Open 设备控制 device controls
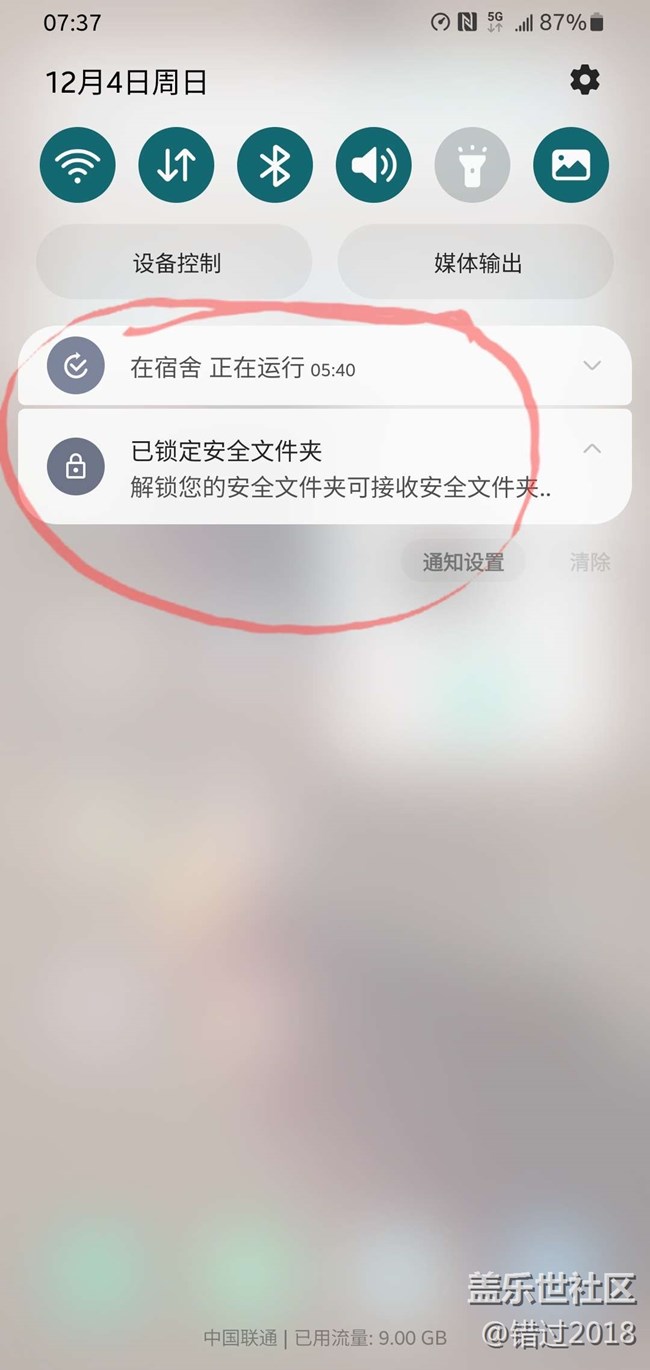 (x=176, y=263)
